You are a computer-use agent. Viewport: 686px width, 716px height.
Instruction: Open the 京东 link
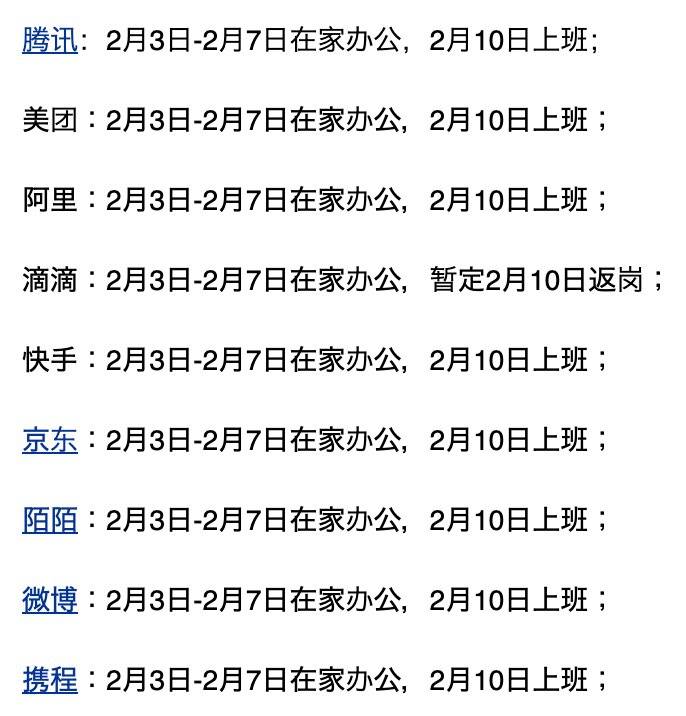click(49, 440)
